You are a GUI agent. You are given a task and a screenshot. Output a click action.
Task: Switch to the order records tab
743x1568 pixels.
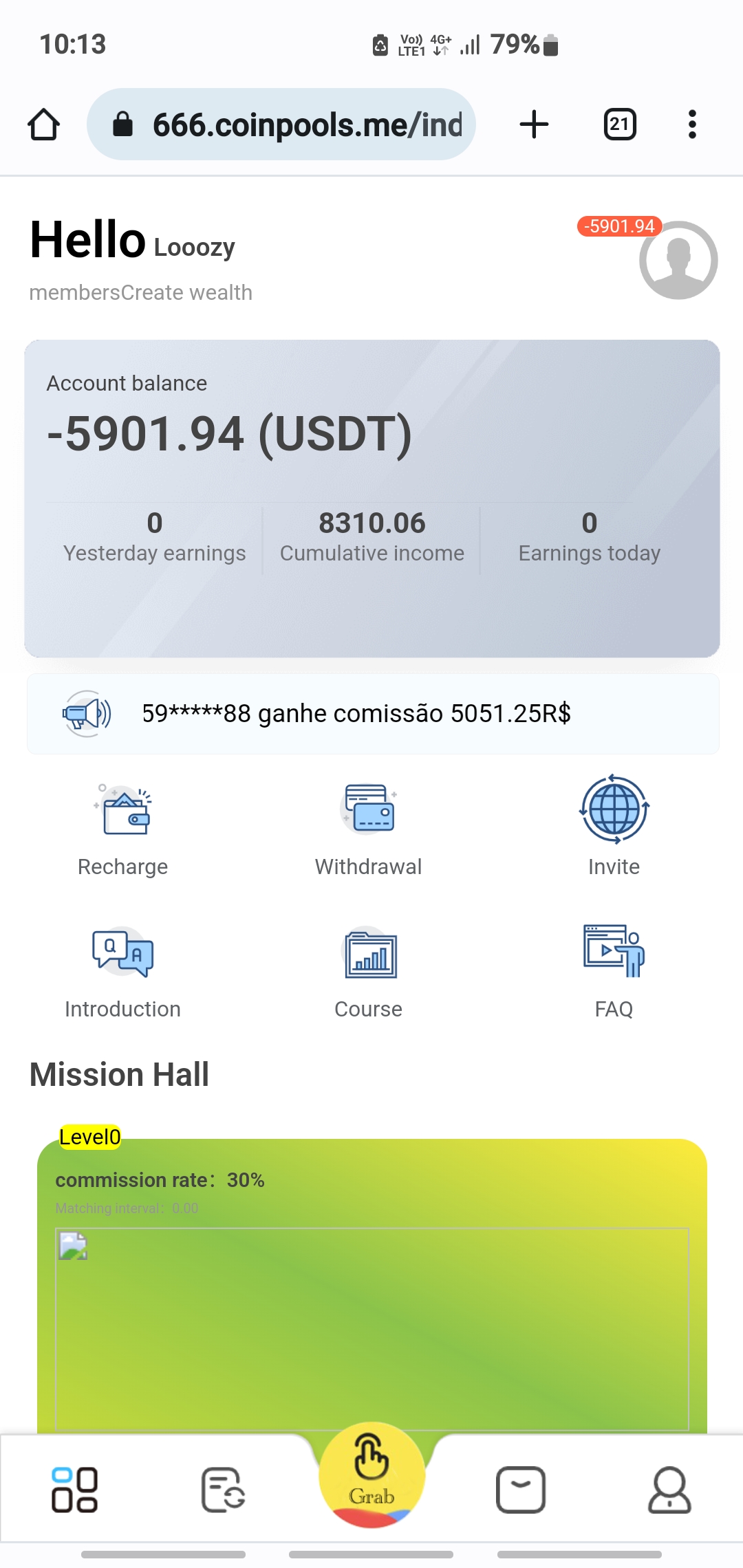tap(223, 1490)
